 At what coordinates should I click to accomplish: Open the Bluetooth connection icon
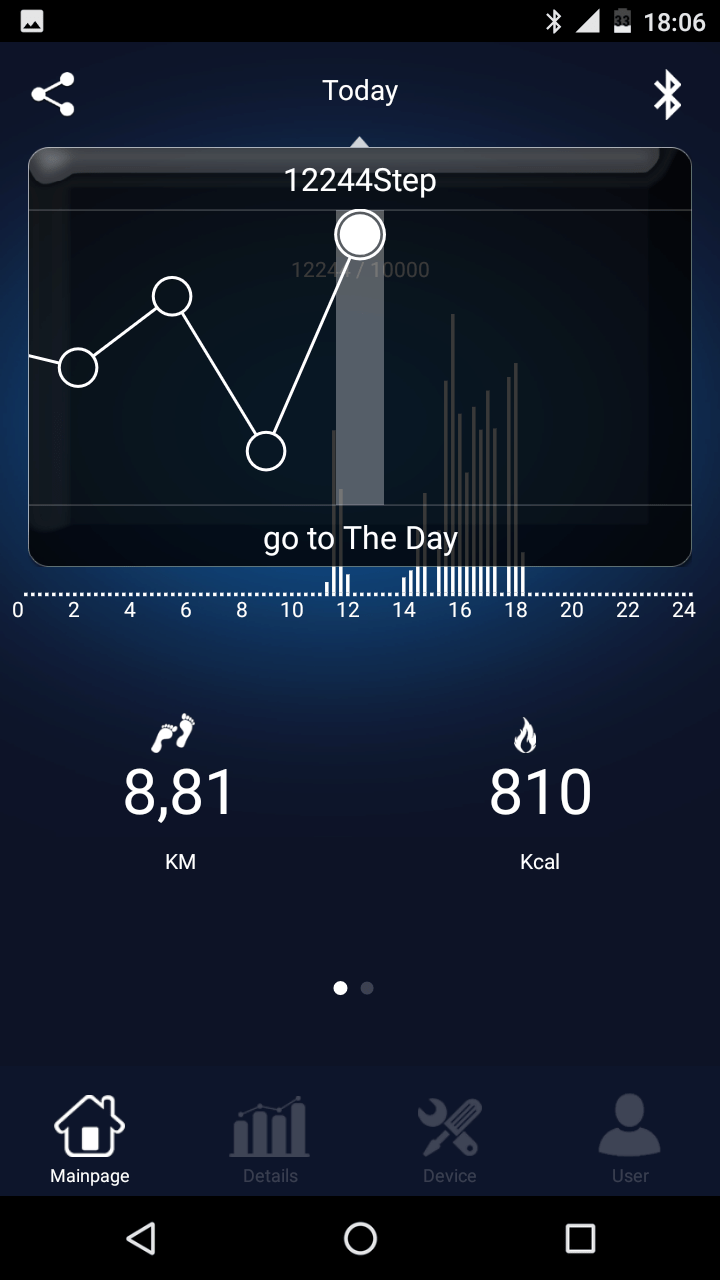667,95
